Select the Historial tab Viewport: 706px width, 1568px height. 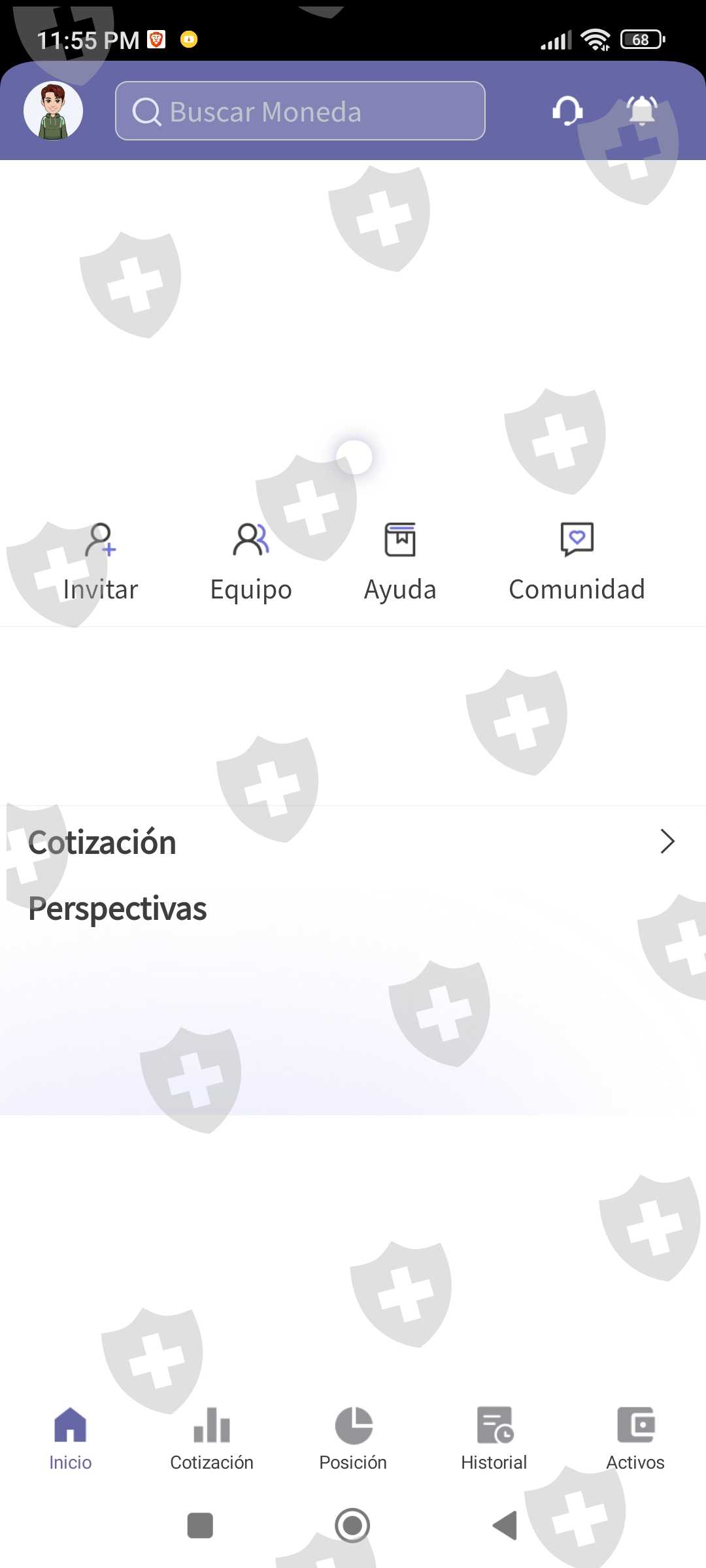pyautogui.click(x=494, y=1439)
